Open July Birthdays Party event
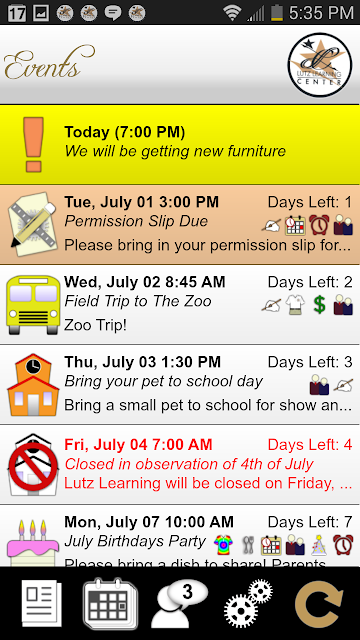This screenshot has width=360, height=640. 180,536
